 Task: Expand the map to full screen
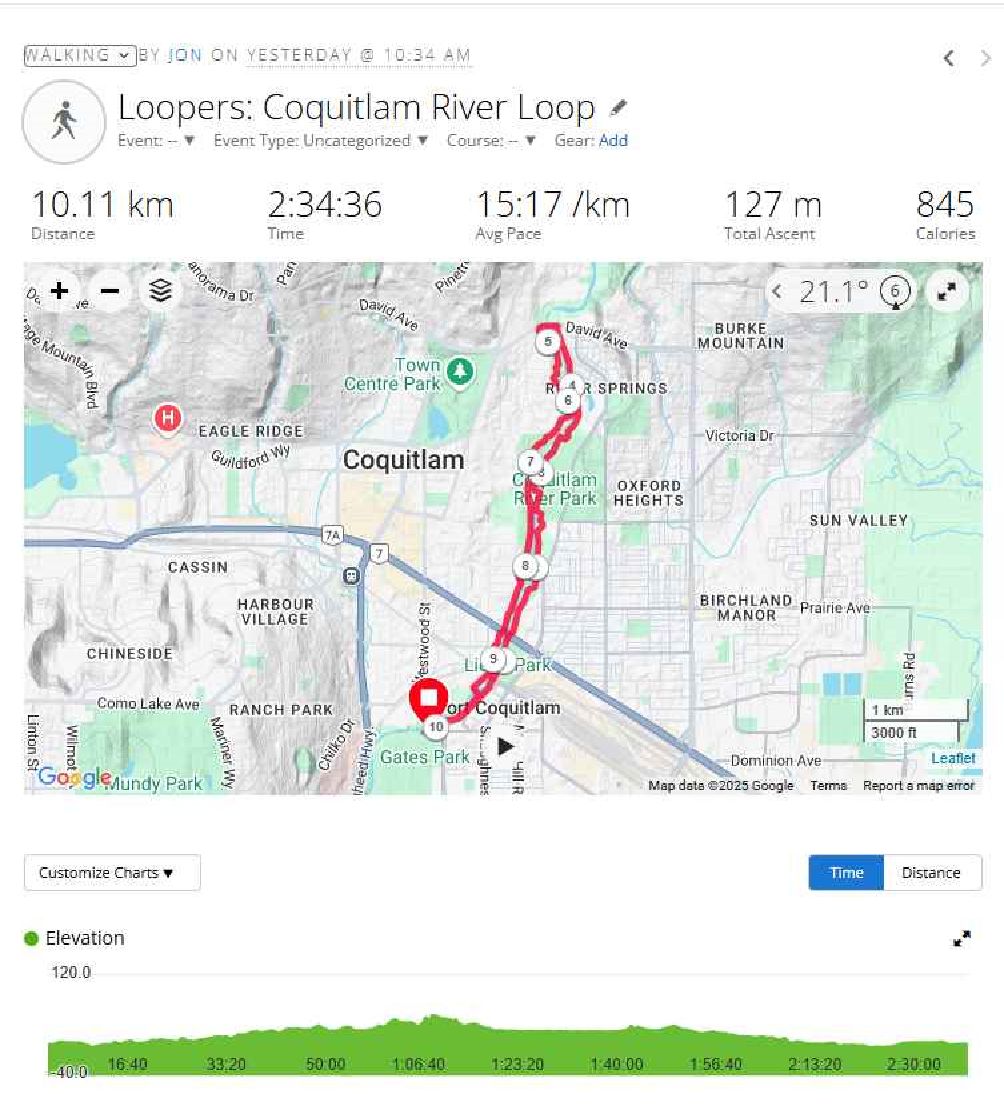point(946,292)
